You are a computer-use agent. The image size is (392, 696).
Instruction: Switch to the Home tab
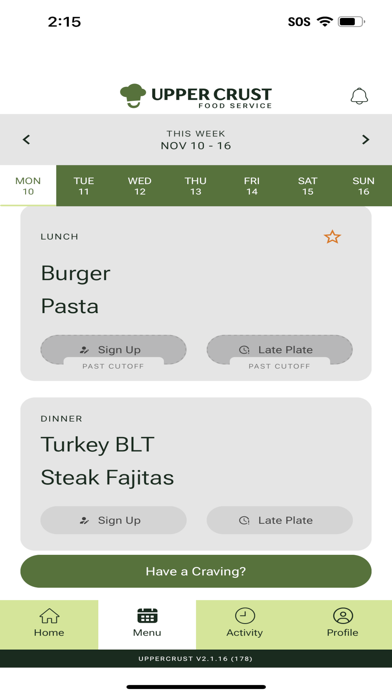49,624
